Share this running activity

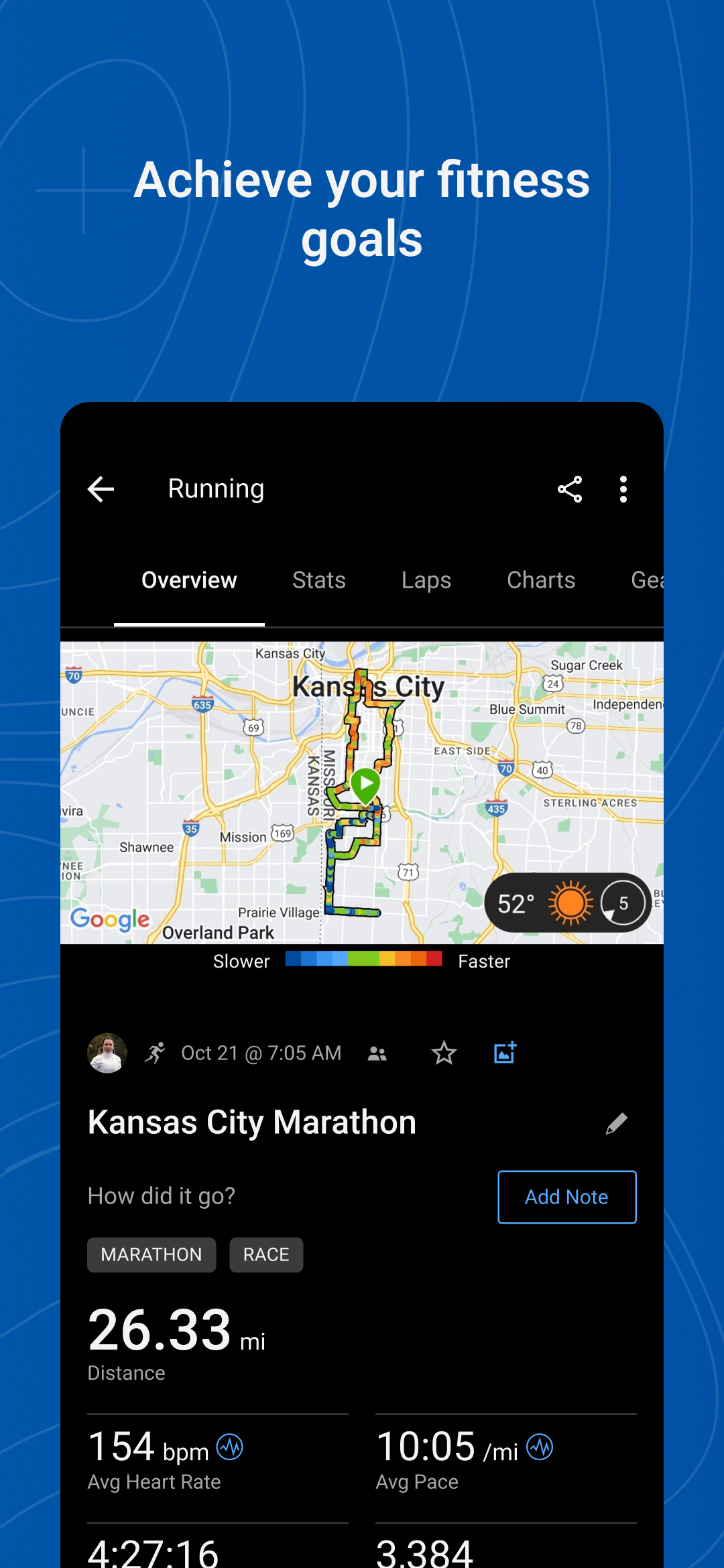coord(569,488)
